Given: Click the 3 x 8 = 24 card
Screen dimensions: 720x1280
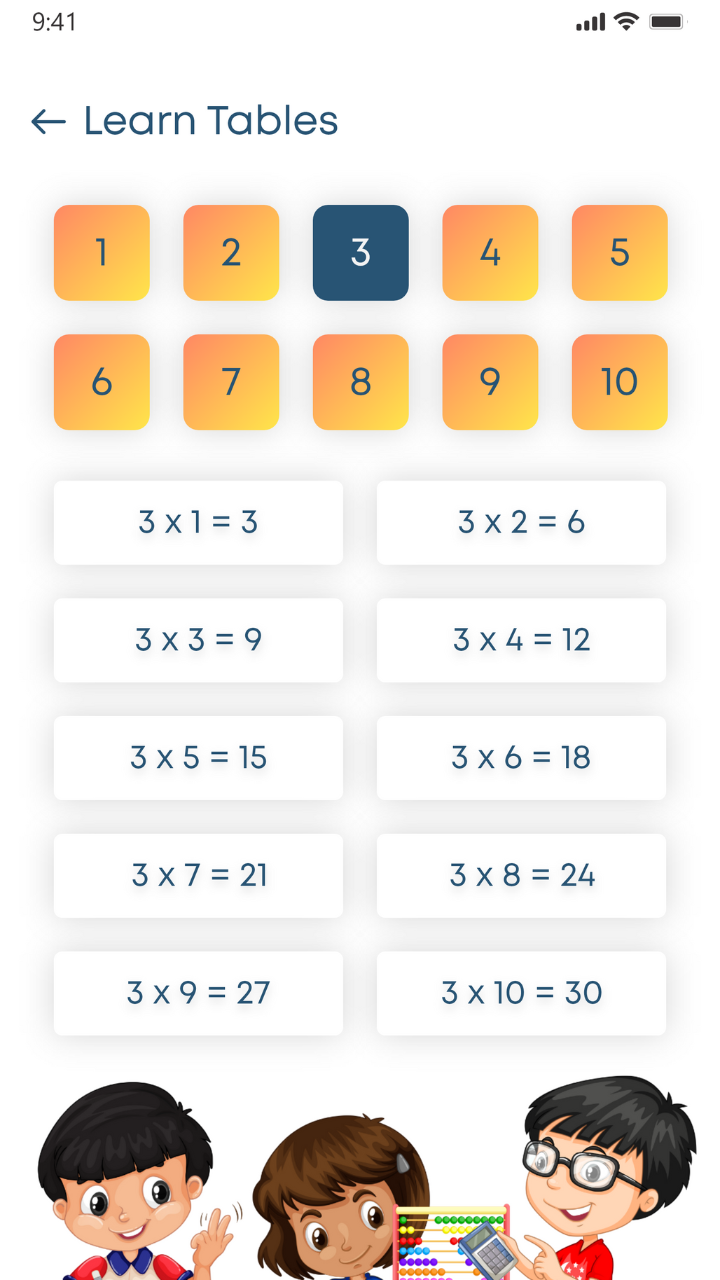Looking at the screenshot, I should tap(521, 875).
